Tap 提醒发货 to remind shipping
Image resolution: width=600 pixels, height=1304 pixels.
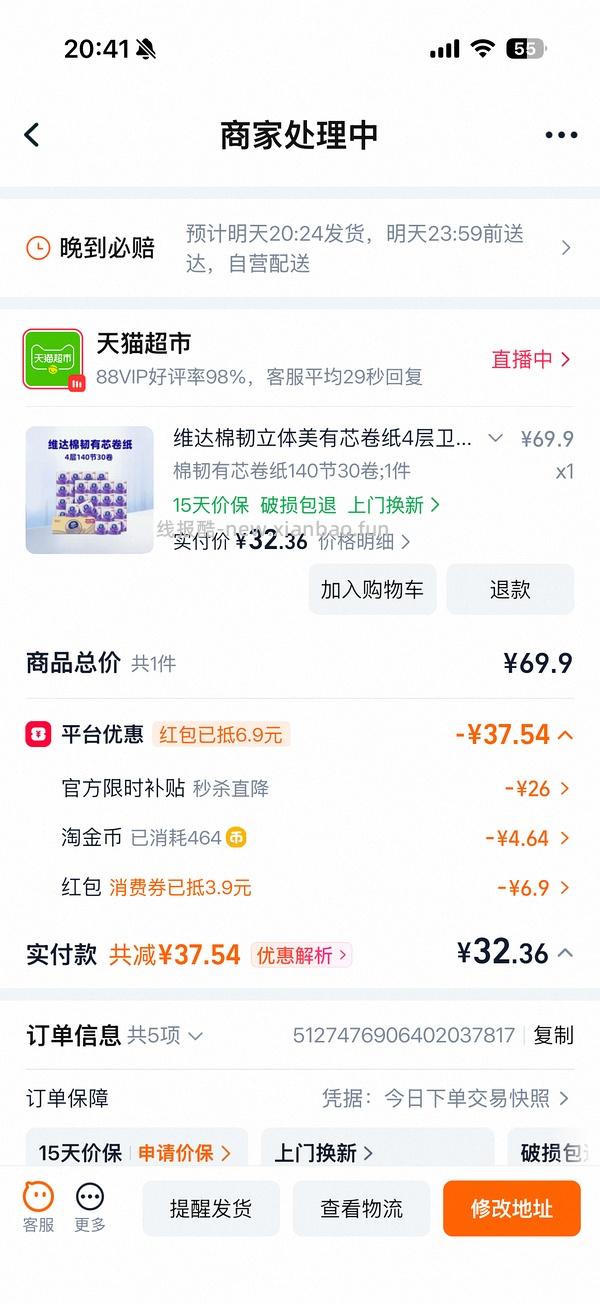point(211,1208)
